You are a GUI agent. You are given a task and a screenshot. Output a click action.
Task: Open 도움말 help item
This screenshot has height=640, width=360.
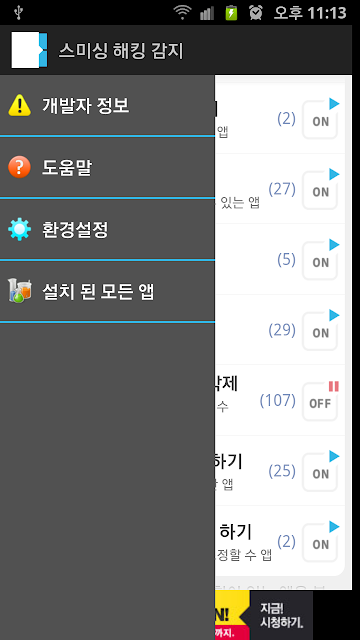107,167
